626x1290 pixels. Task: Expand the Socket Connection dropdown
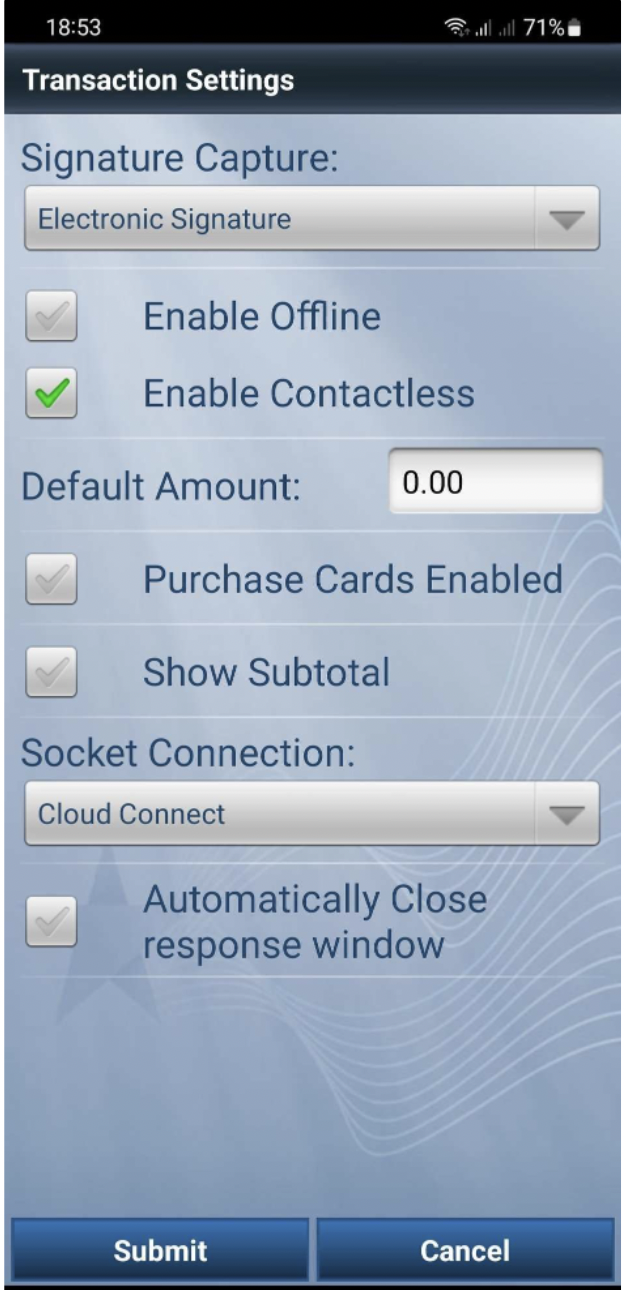[x=311, y=814]
